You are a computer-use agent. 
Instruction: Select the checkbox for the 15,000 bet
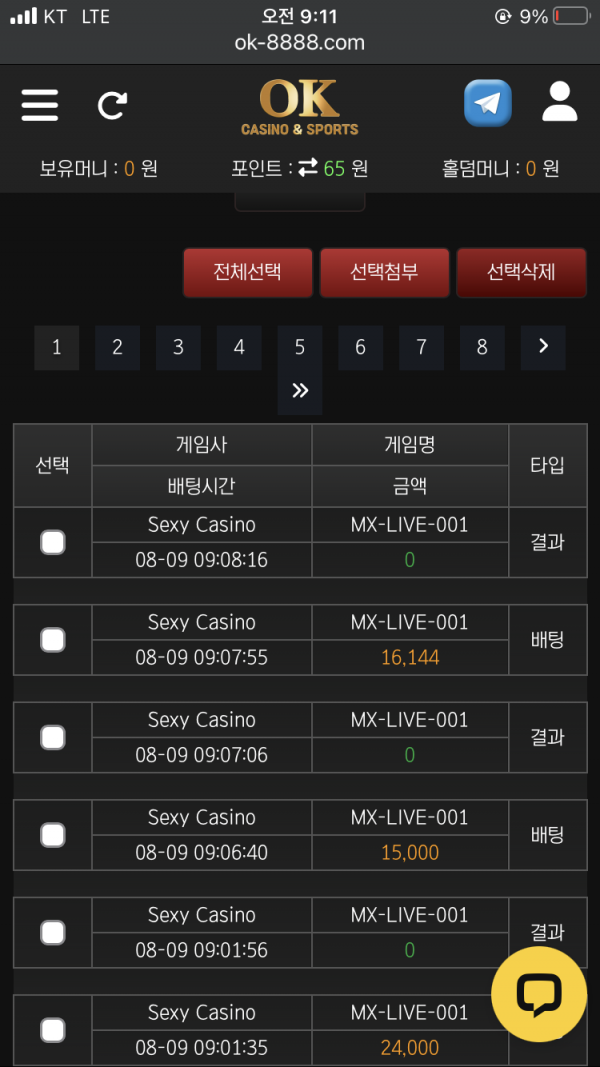pyautogui.click(x=52, y=834)
